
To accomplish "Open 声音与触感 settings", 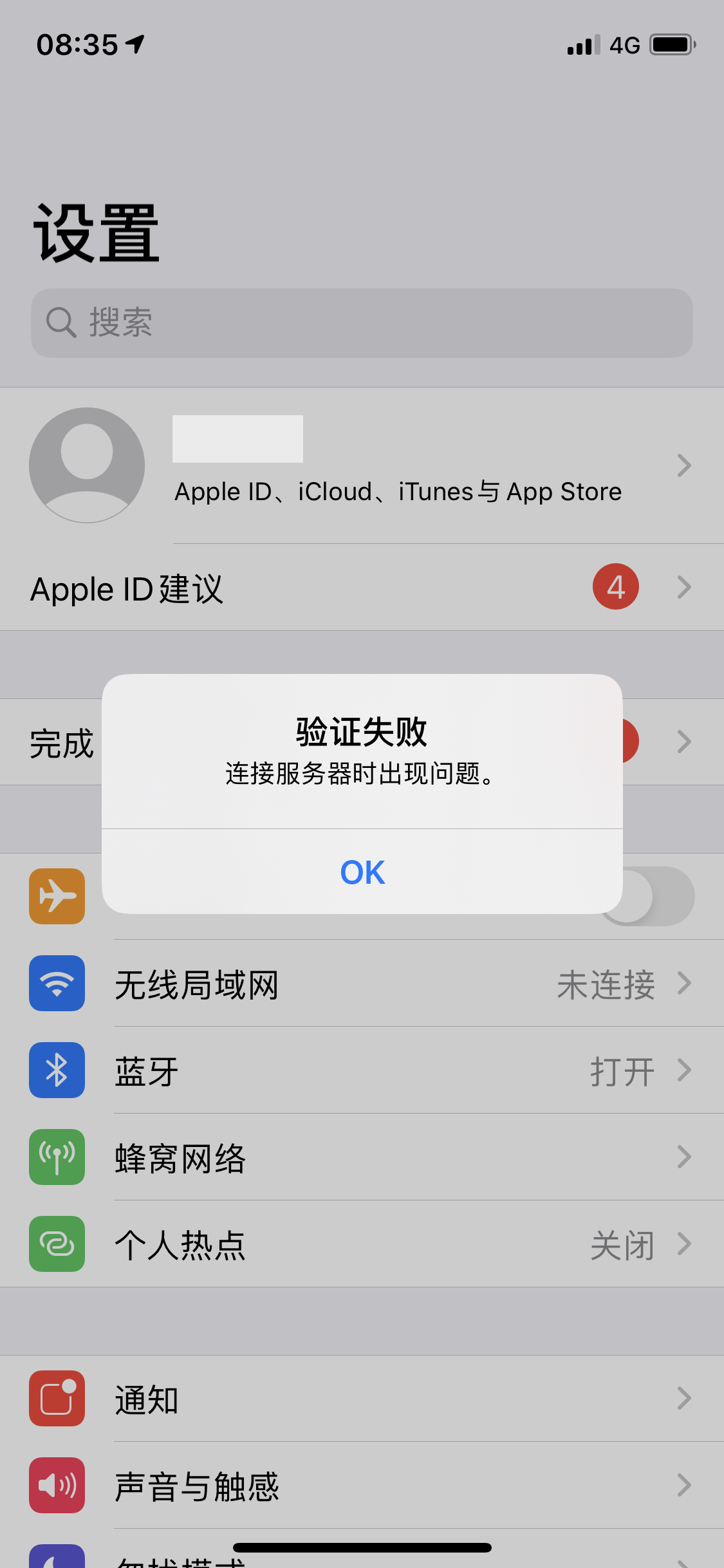I will click(x=362, y=1486).
